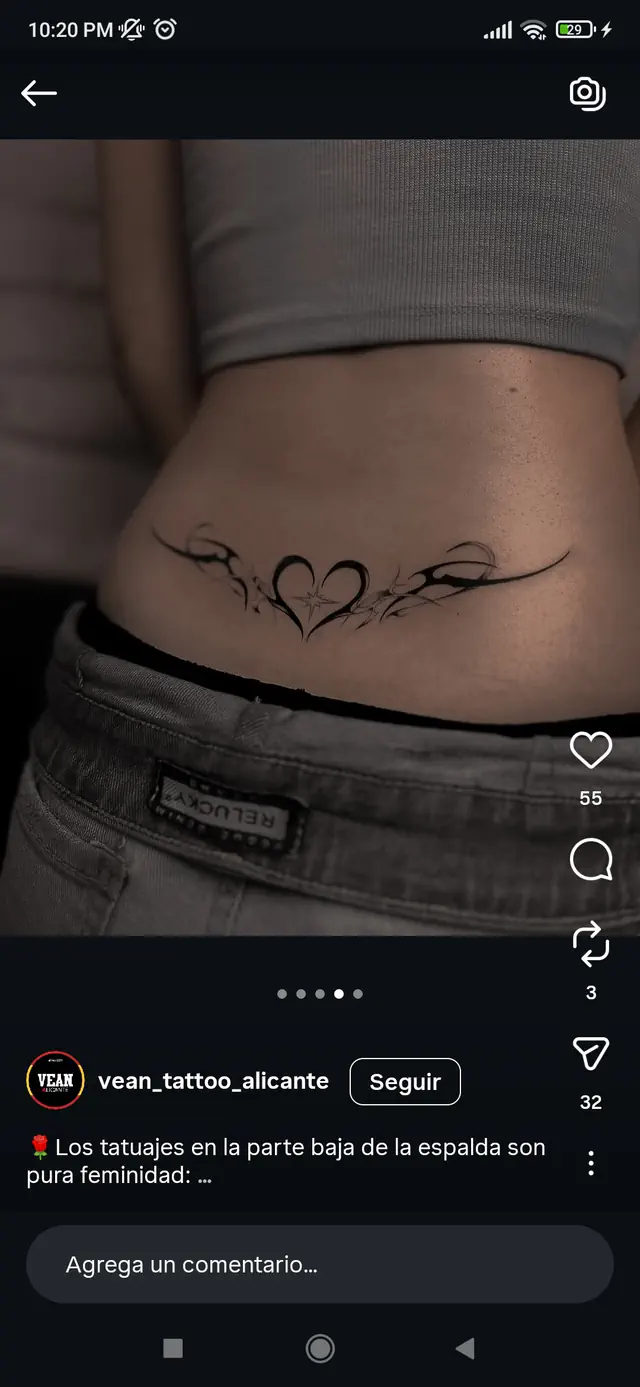Tap the system home button
Viewport: 640px width, 1387px height.
(x=320, y=1348)
